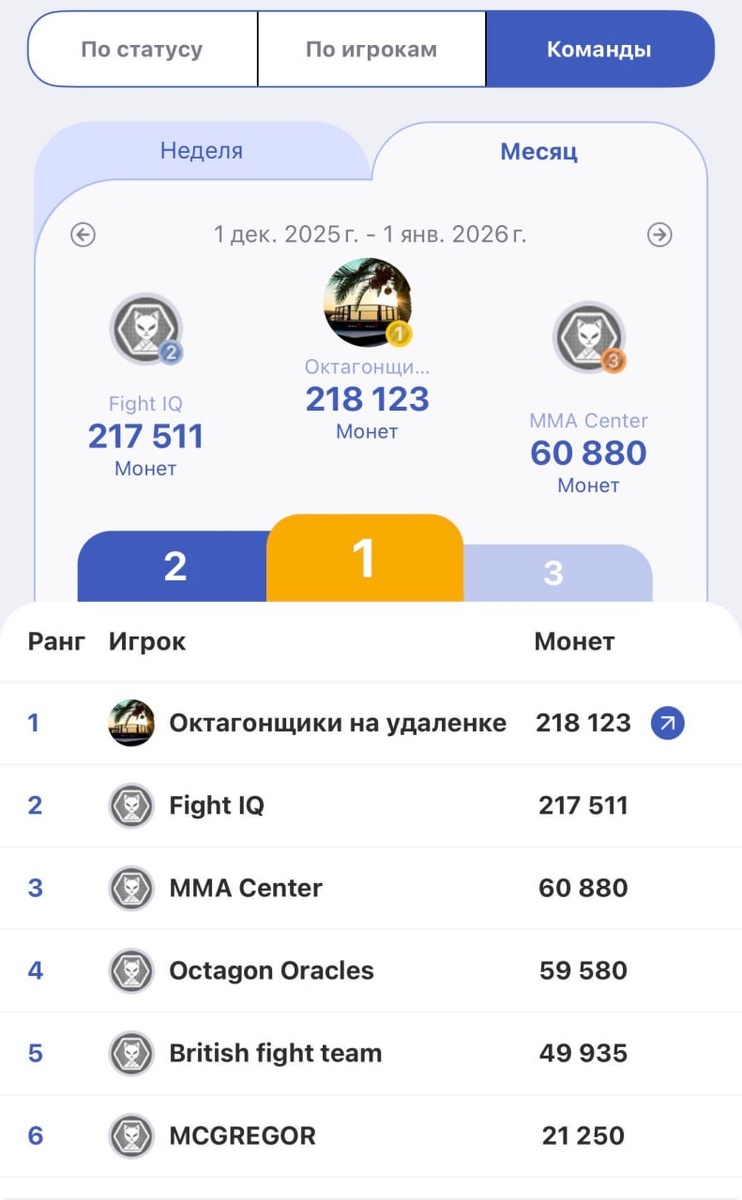Viewport: 742px width, 1200px height.
Task: Open the arrow icon next to 218 123
Action: point(667,723)
